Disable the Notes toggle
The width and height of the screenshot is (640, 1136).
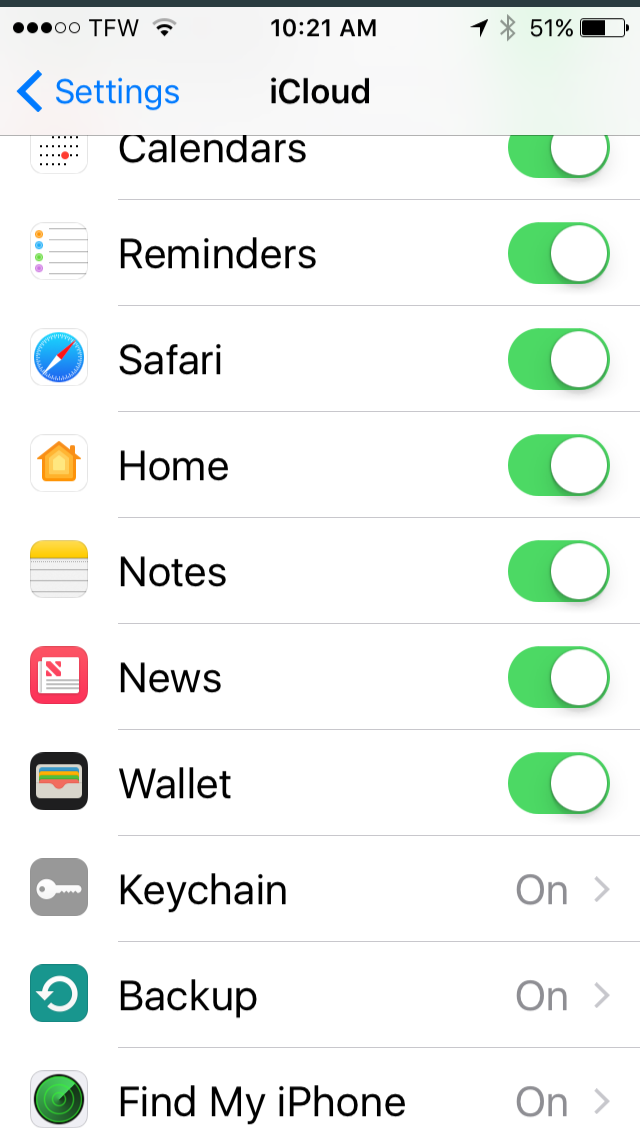coord(559,571)
